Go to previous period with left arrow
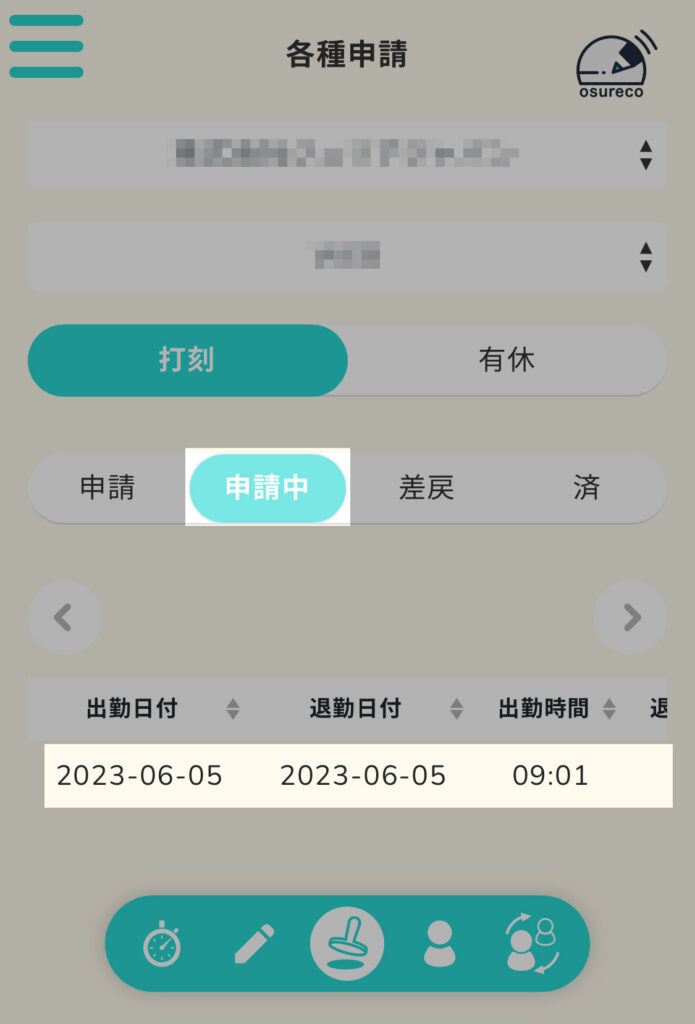The image size is (695, 1024). [x=64, y=618]
